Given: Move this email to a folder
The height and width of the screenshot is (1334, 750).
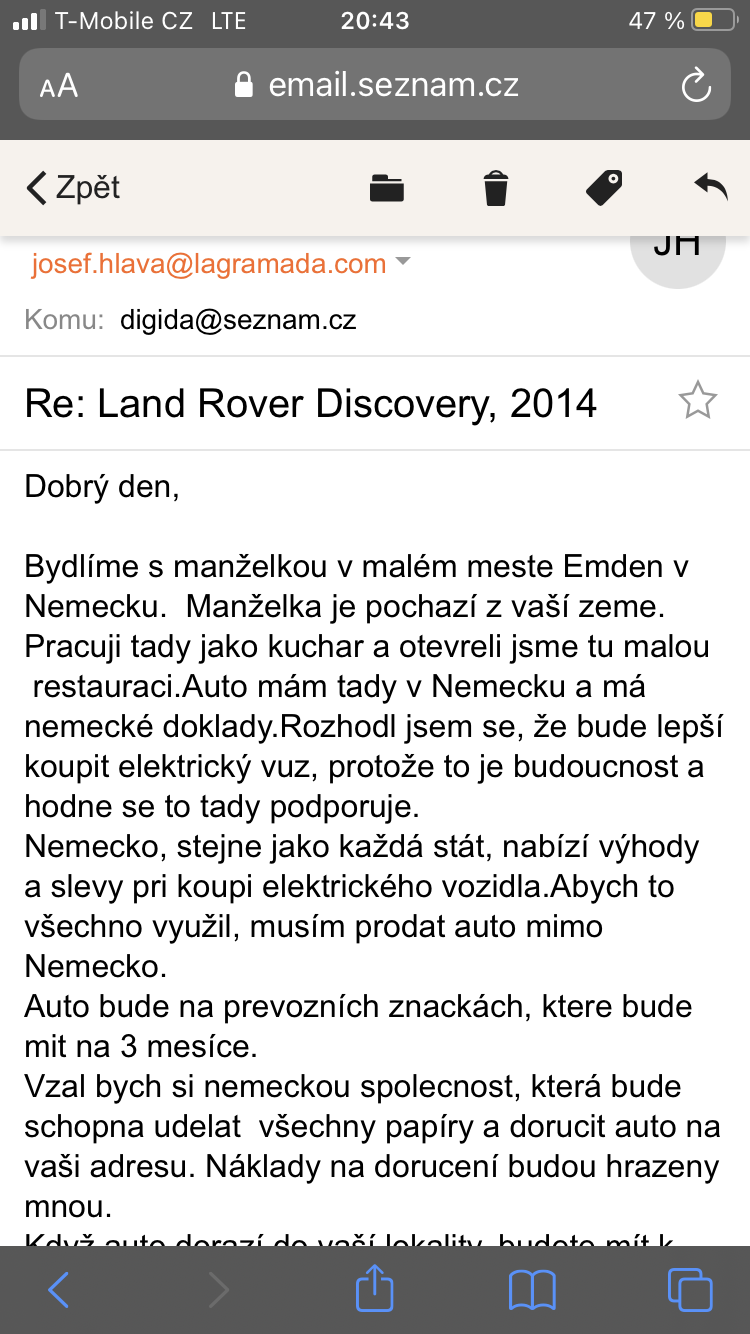Looking at the screenshot, I should [x=386, y=187].
